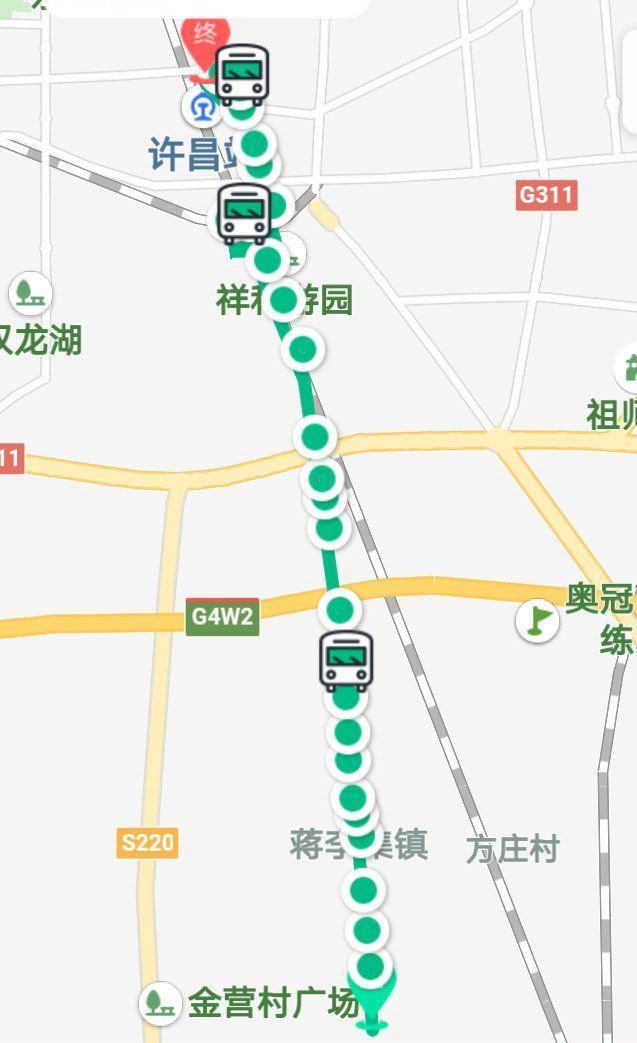Screen dimensions: 637x1043
Task: Tap the golf flag marker near 奥冠
Action: 537,621
